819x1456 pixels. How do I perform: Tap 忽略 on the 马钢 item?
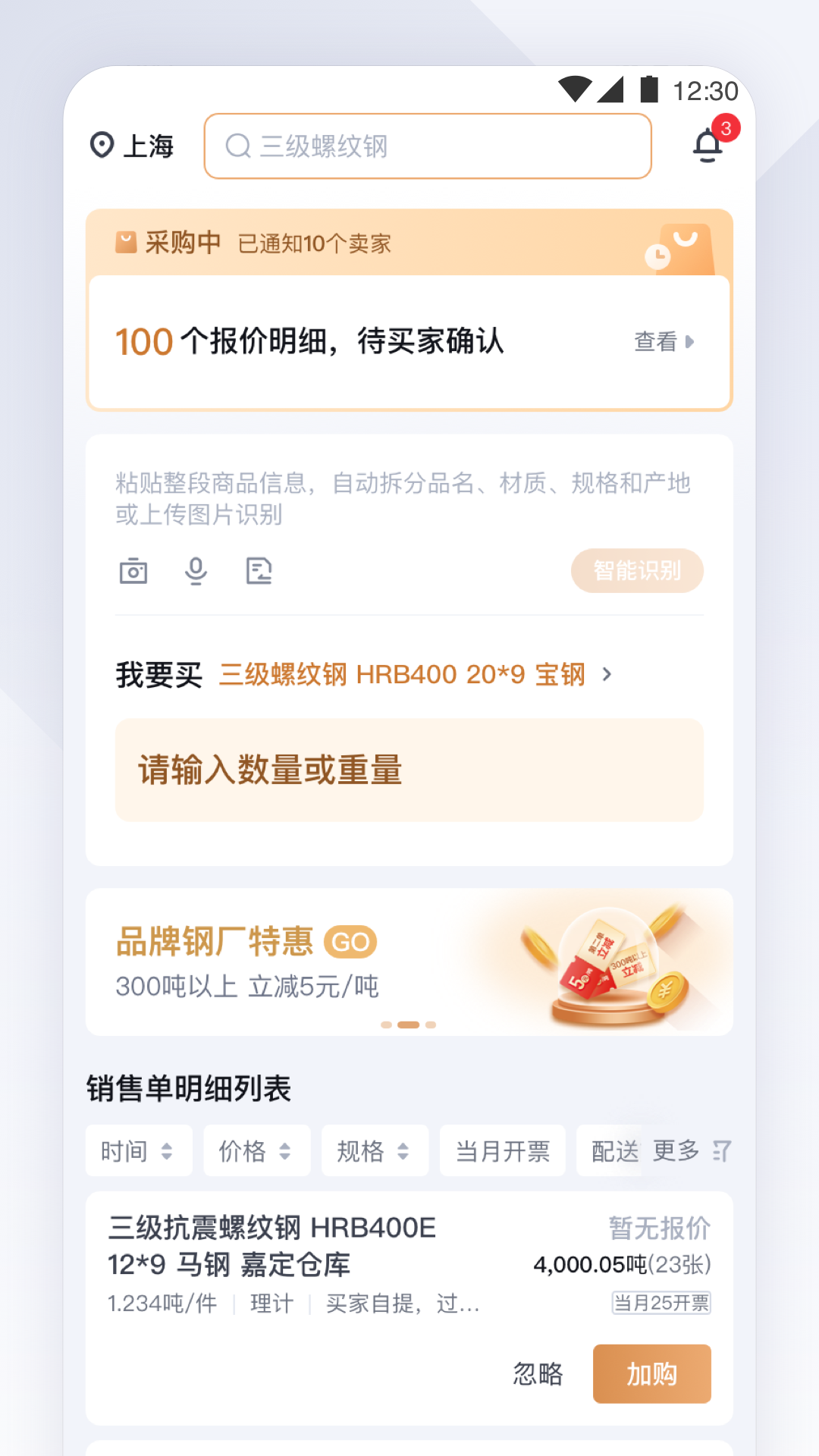click(x=538, y=1373)
